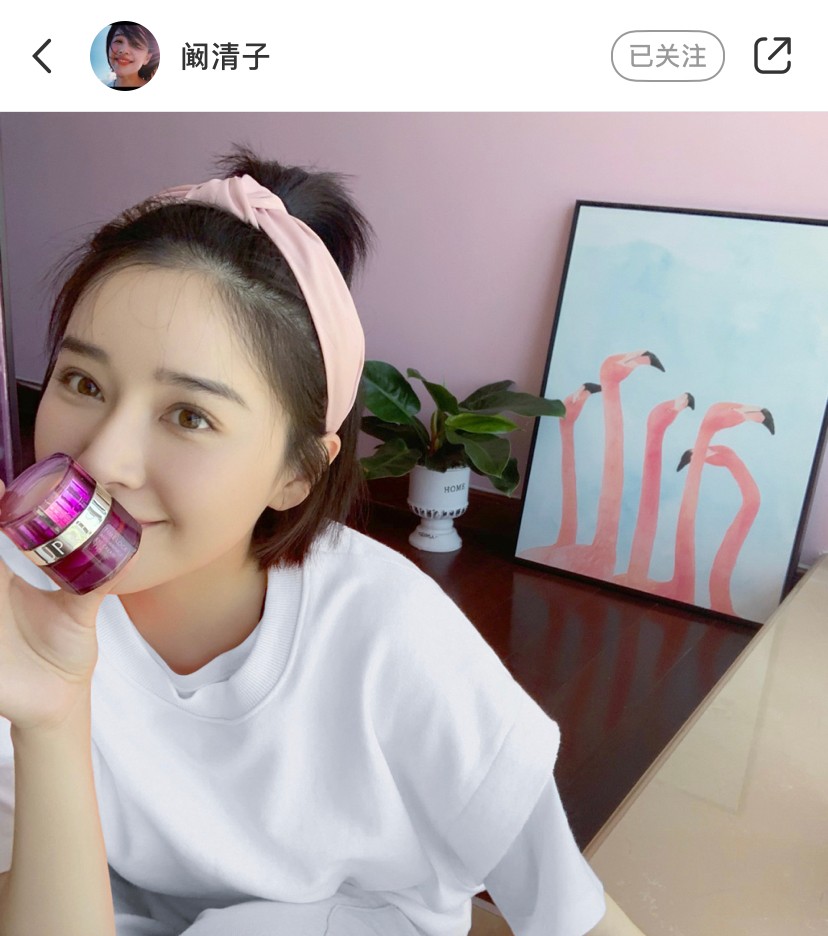Share this post via the share icon
Screen dimensions: 828x936
point(772,56)
